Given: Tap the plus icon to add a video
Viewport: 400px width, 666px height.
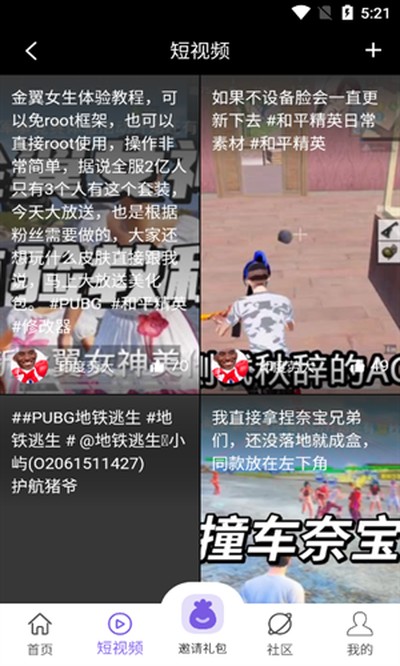Looking at the screenshot, I should click(x=373, y=51).
